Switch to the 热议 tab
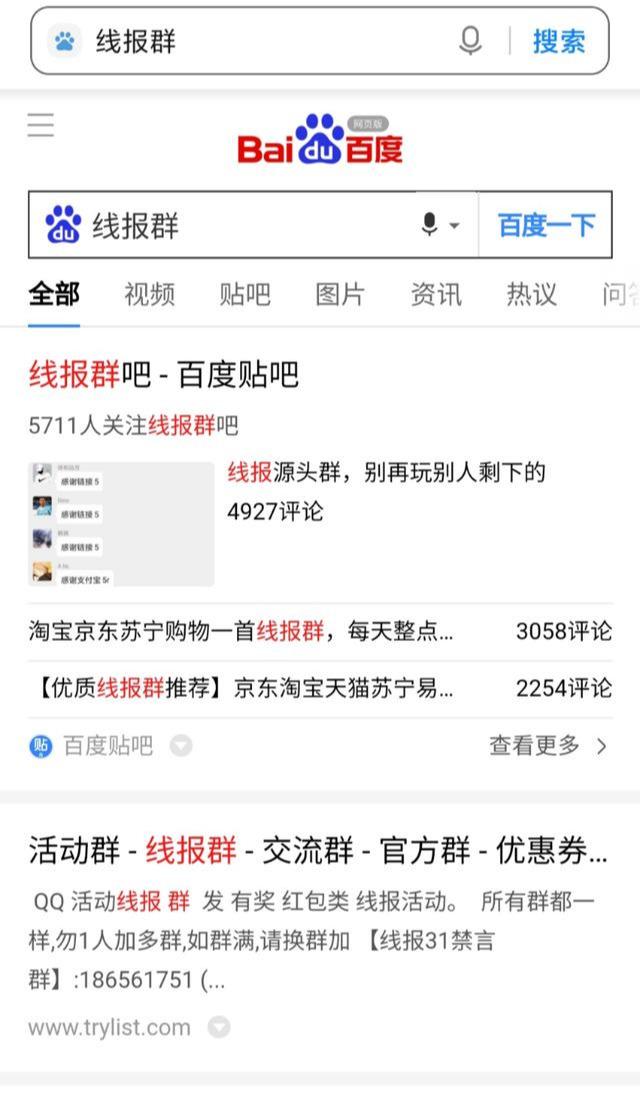 click(531, 294)
